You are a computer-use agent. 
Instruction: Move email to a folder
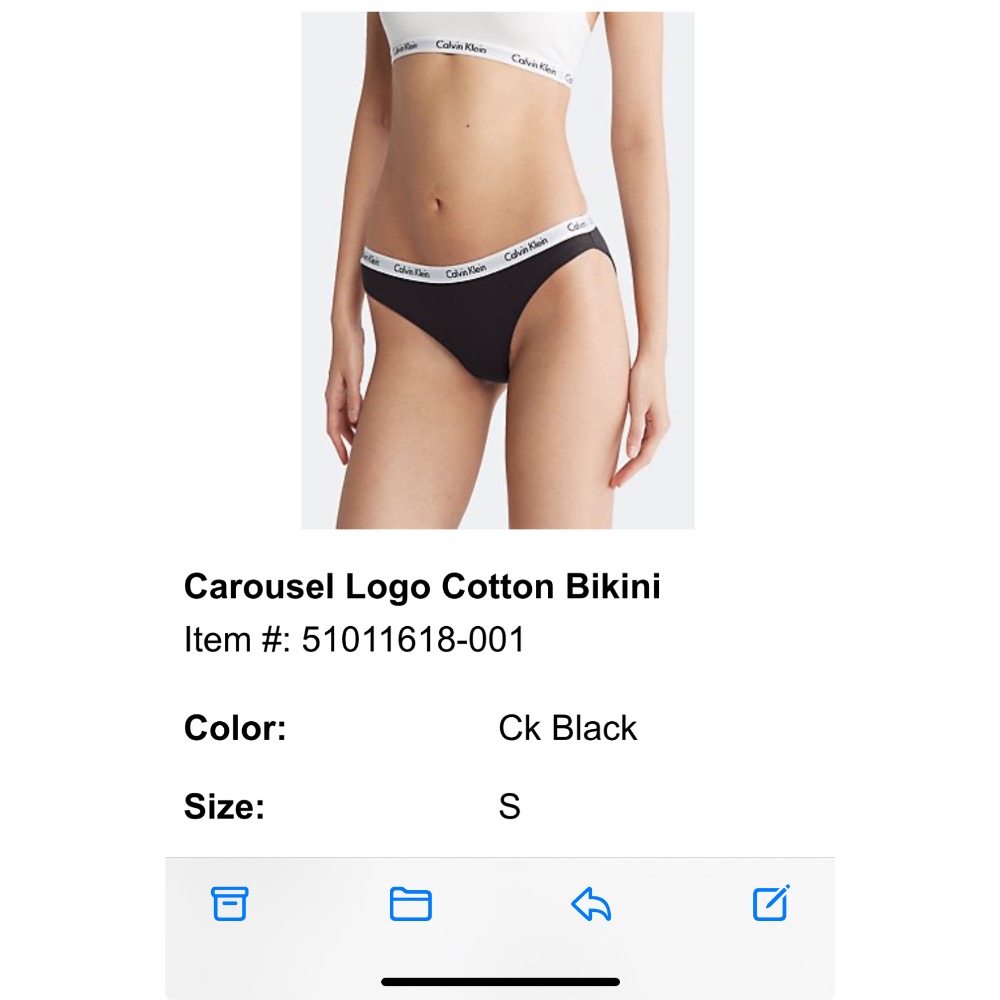click(x=410, y=904)
